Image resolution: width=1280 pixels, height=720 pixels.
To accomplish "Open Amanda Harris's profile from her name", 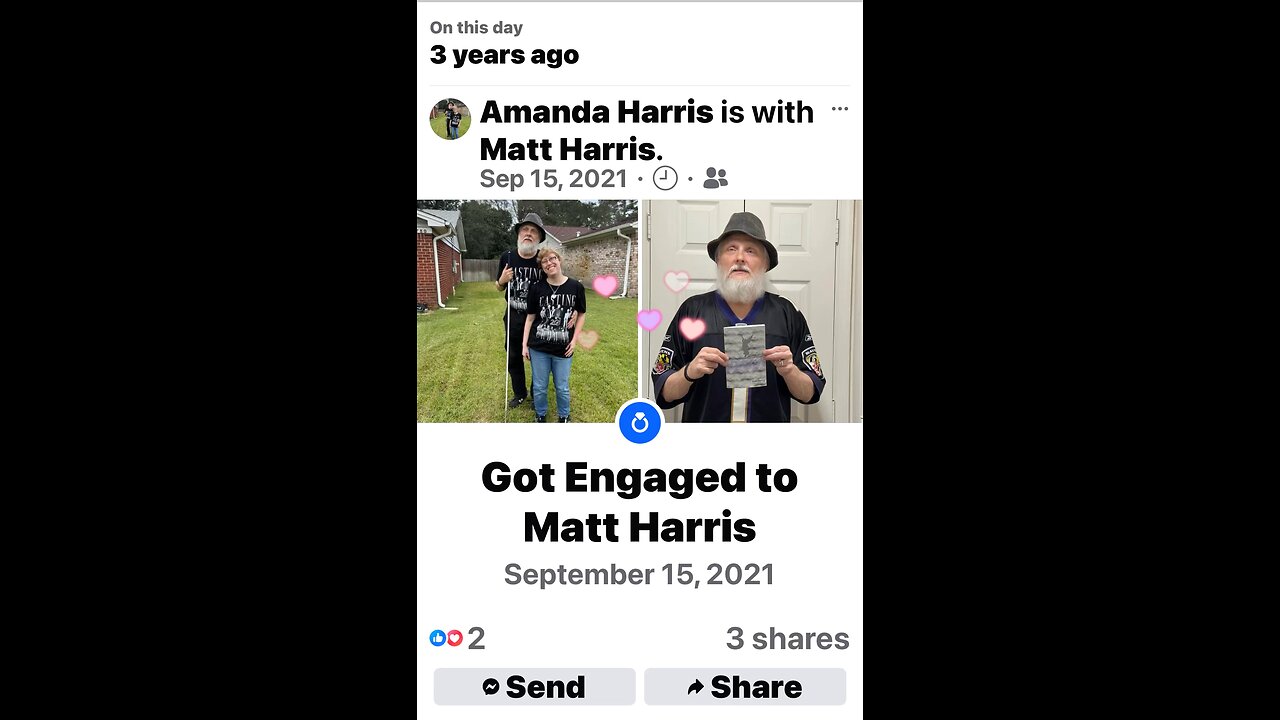I will [x=596, y=112].
